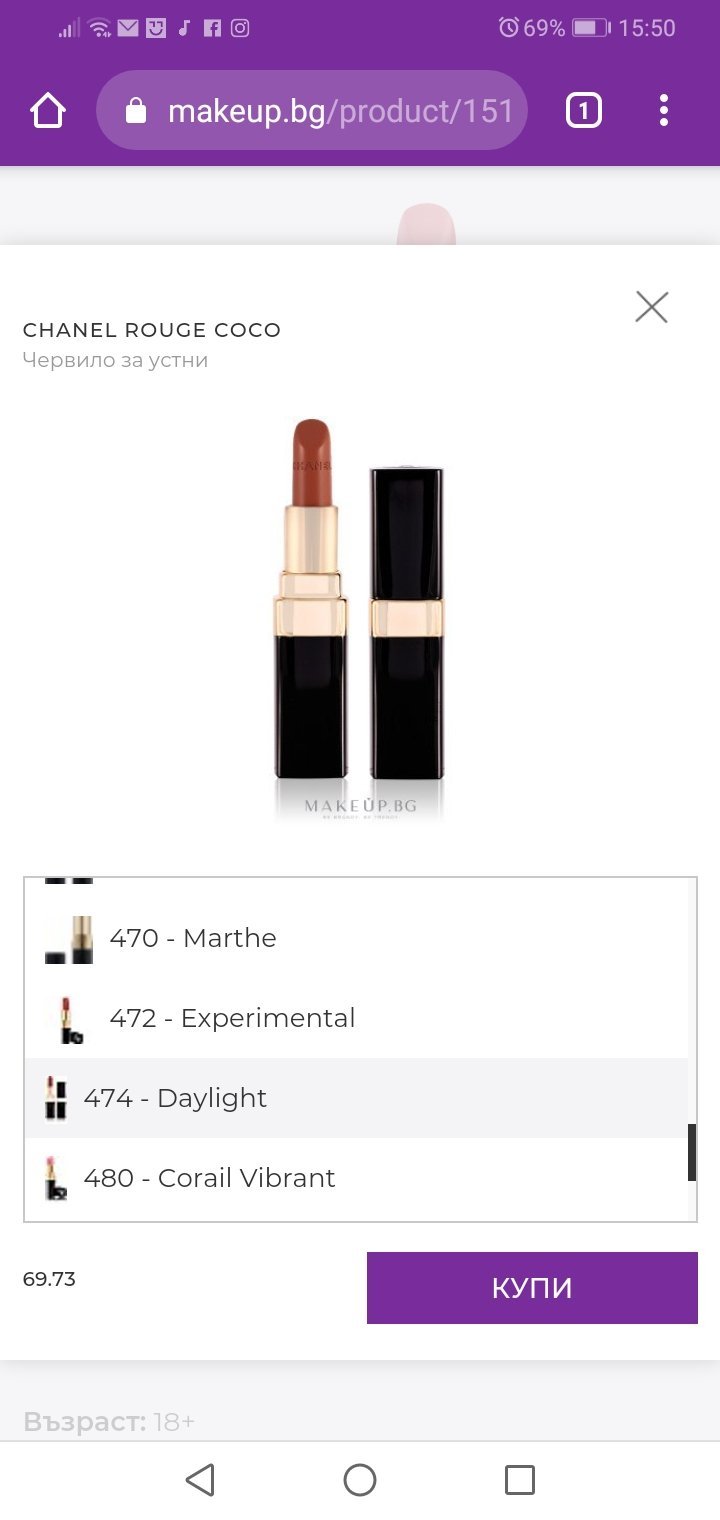Viewport: 720px width, 1520px height.
Task: Open recent apps from the navigation bar
Action: tap(519, 1479)
